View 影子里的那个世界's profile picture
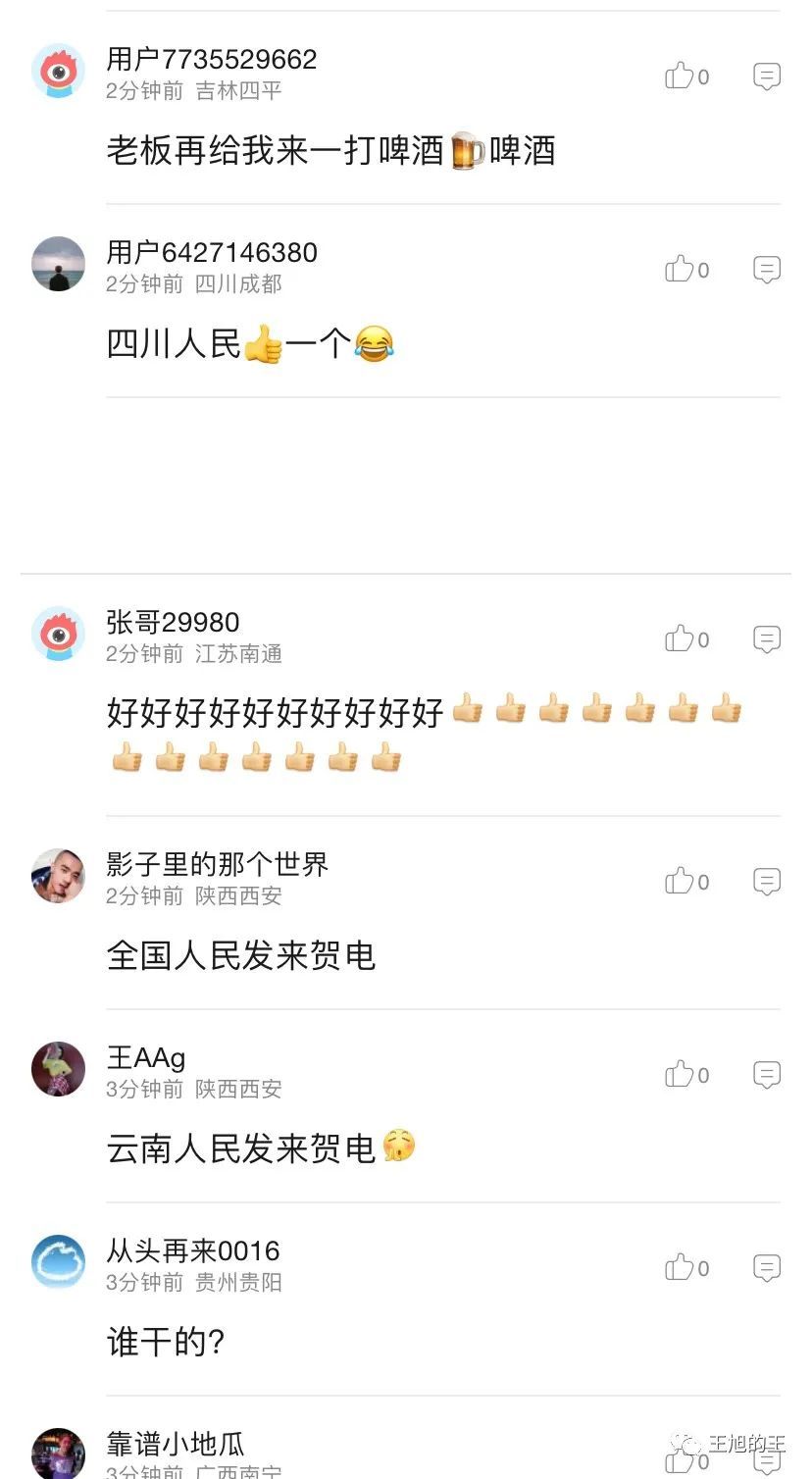 point(59,876)
